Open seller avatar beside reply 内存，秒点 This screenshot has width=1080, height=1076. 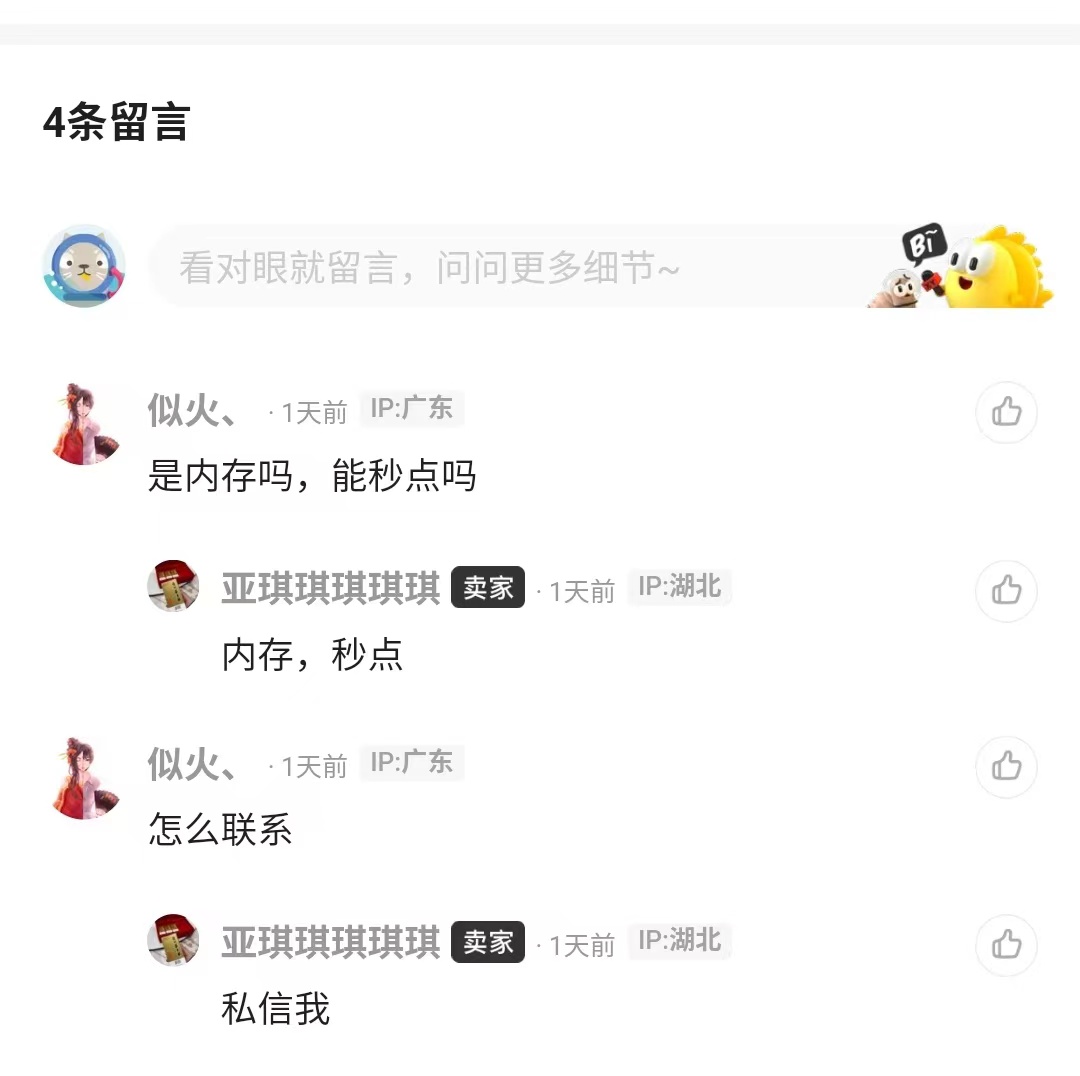click(x=173, y=587)
